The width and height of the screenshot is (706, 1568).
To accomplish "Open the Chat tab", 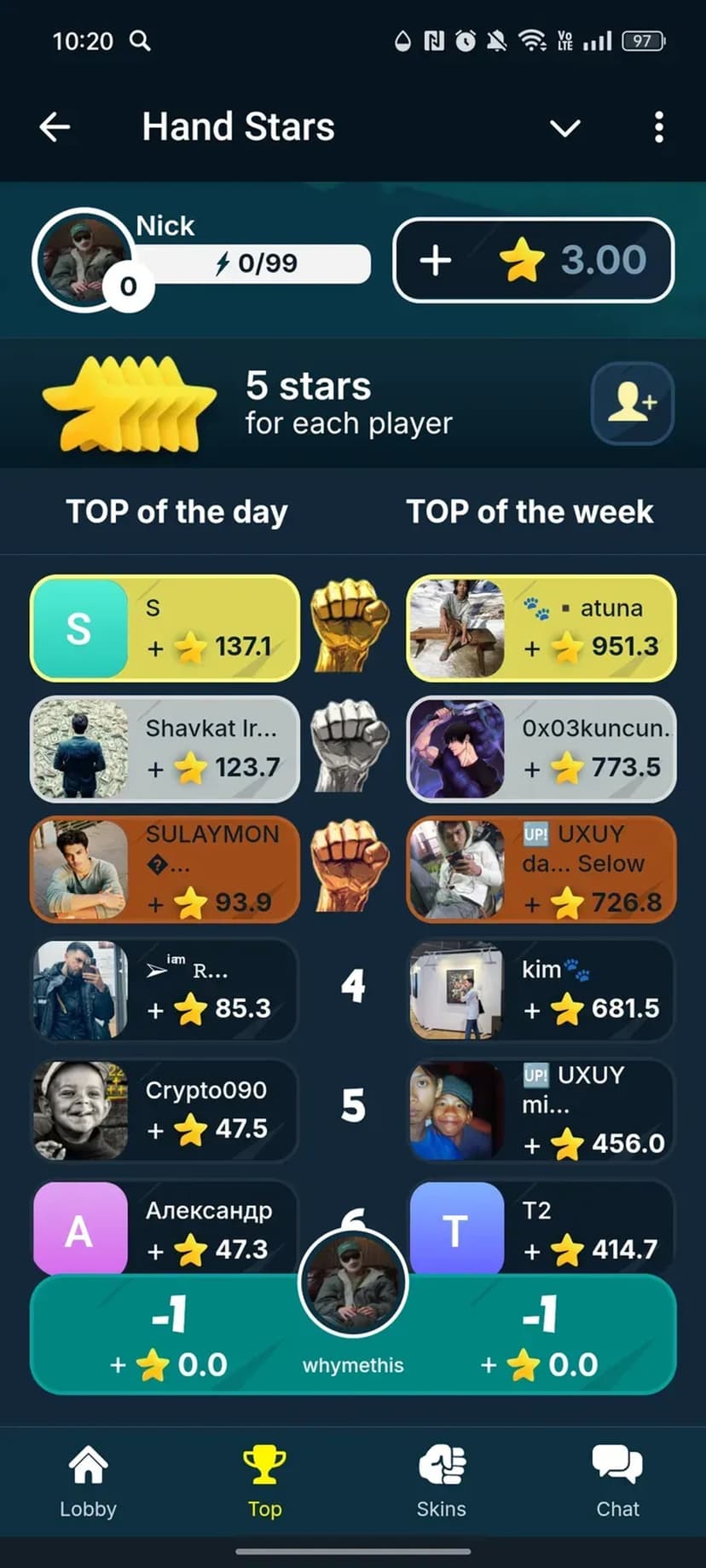I will 617,1482.
